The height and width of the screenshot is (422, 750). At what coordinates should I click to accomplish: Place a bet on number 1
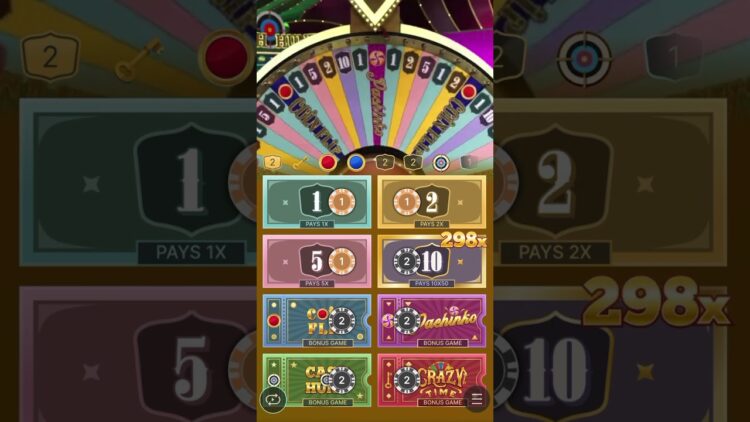pyautogui.click(x=316, y=202)
